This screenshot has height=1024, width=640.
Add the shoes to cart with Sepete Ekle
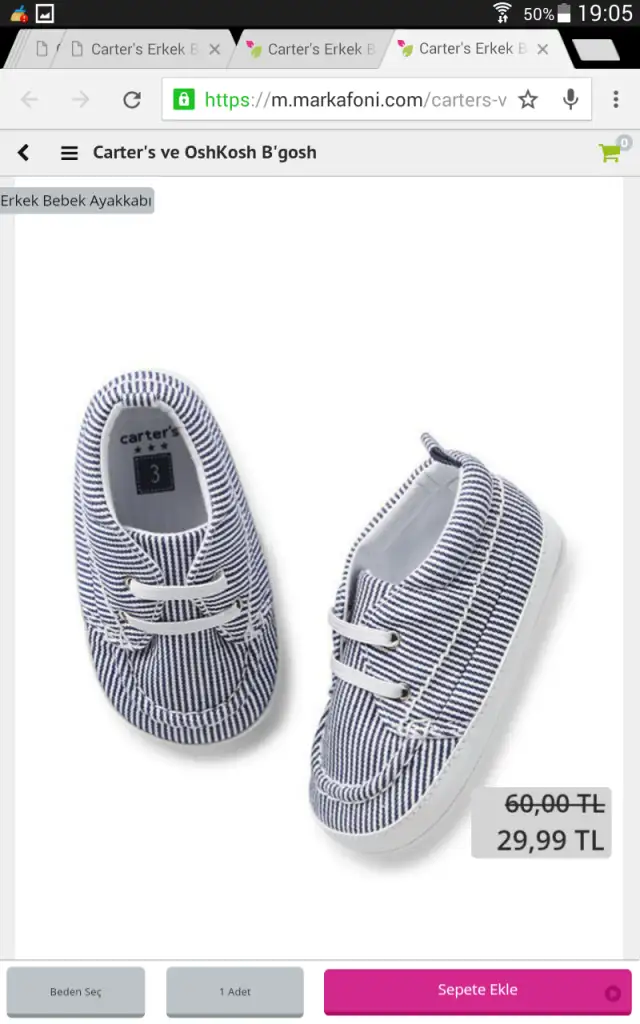[477, 991]
